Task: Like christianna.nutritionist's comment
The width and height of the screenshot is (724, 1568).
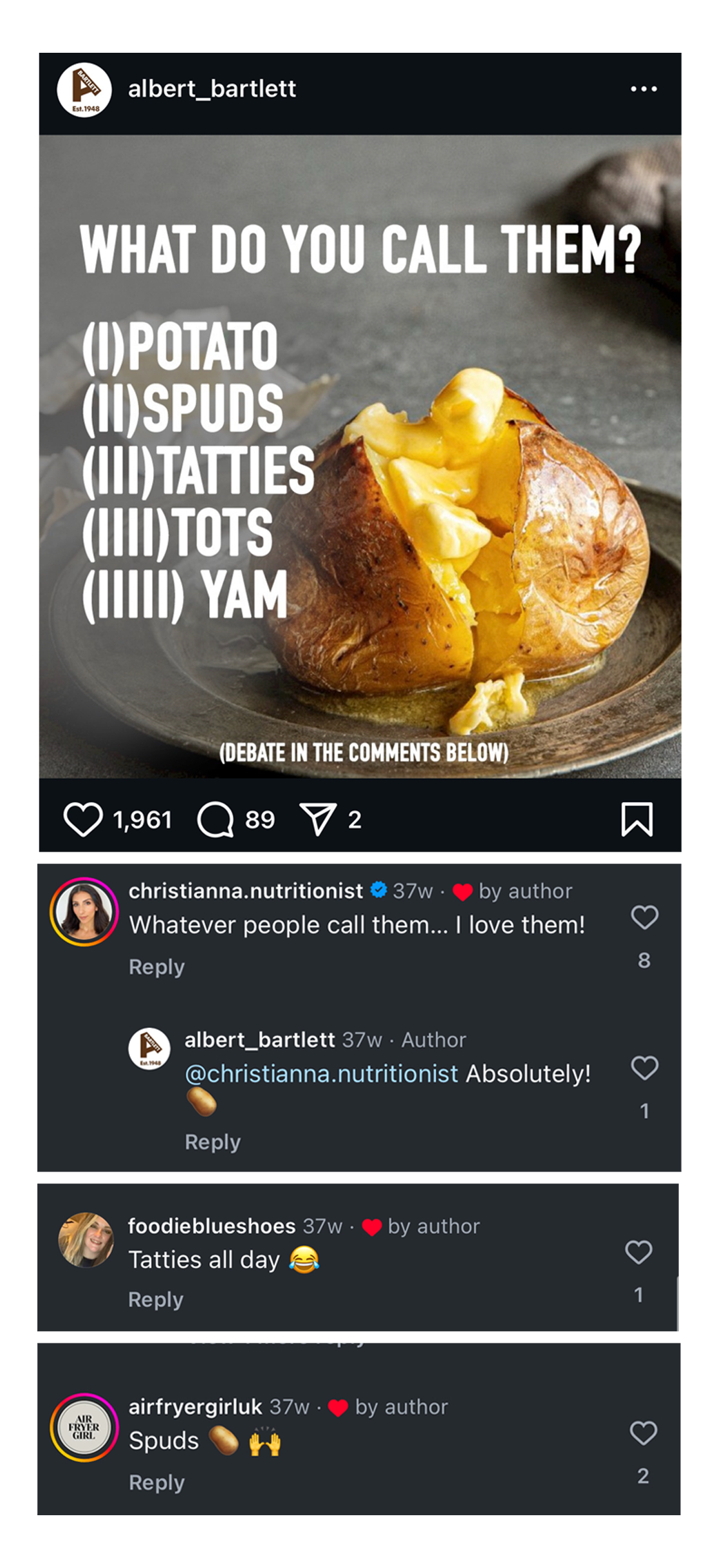Action: pyautogui.click(x=644, y=917)
